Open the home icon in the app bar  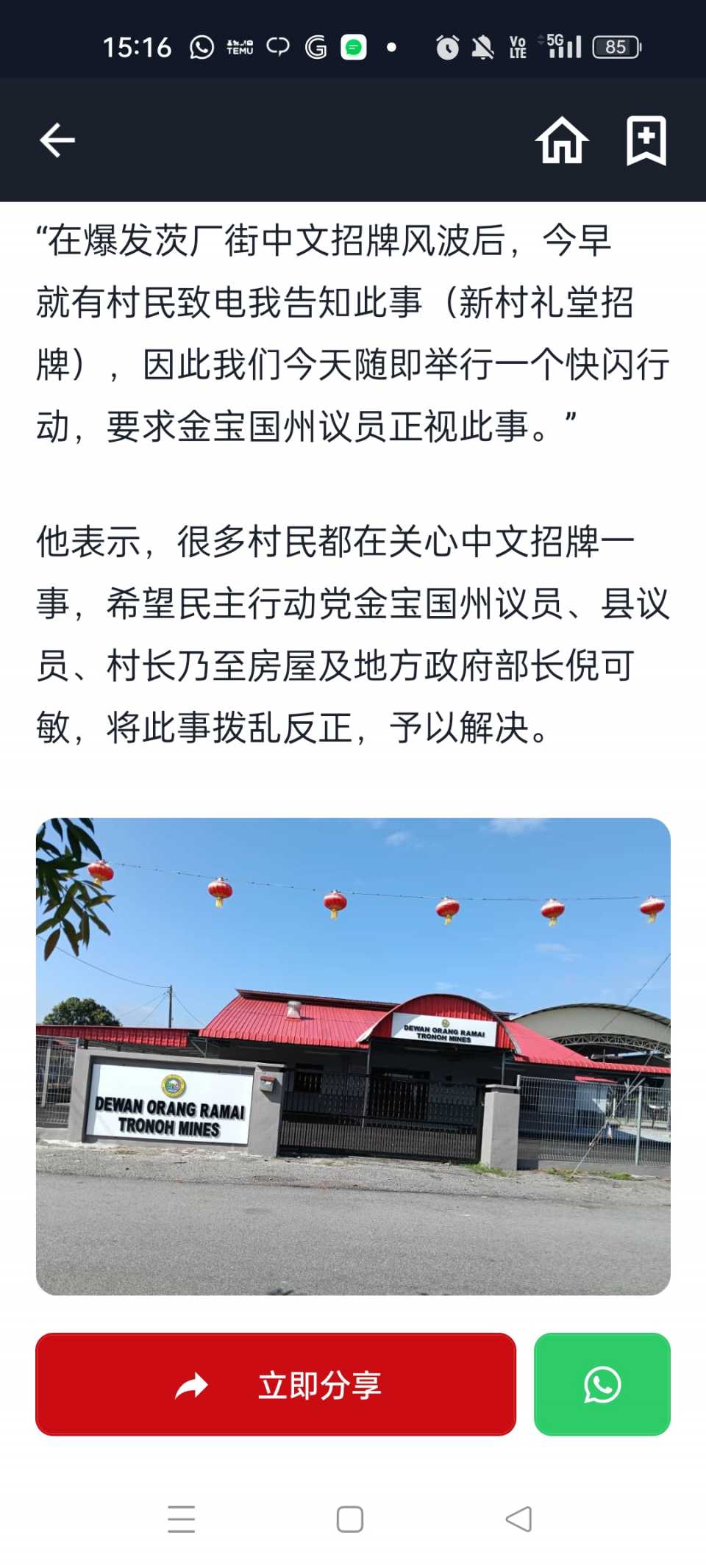562,140
